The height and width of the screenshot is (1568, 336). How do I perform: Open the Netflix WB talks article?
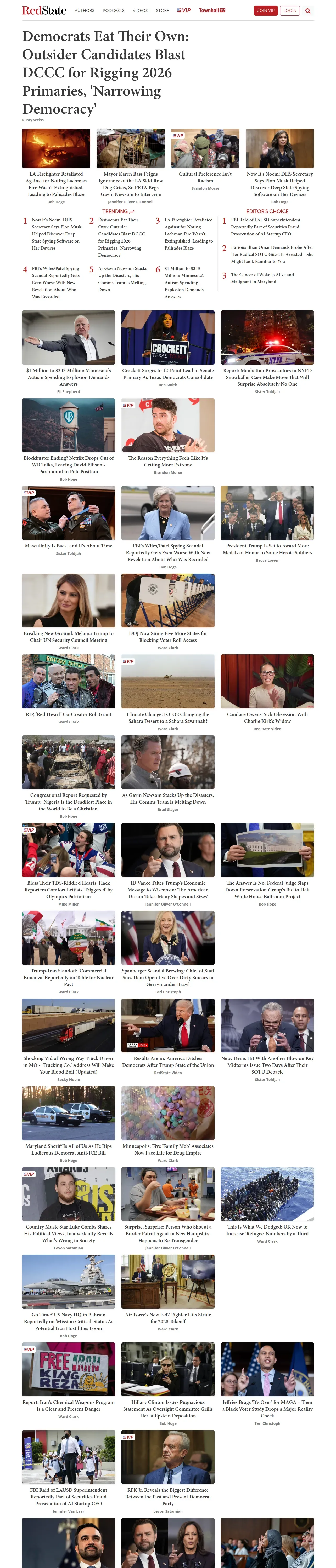(x=68, y=464)
